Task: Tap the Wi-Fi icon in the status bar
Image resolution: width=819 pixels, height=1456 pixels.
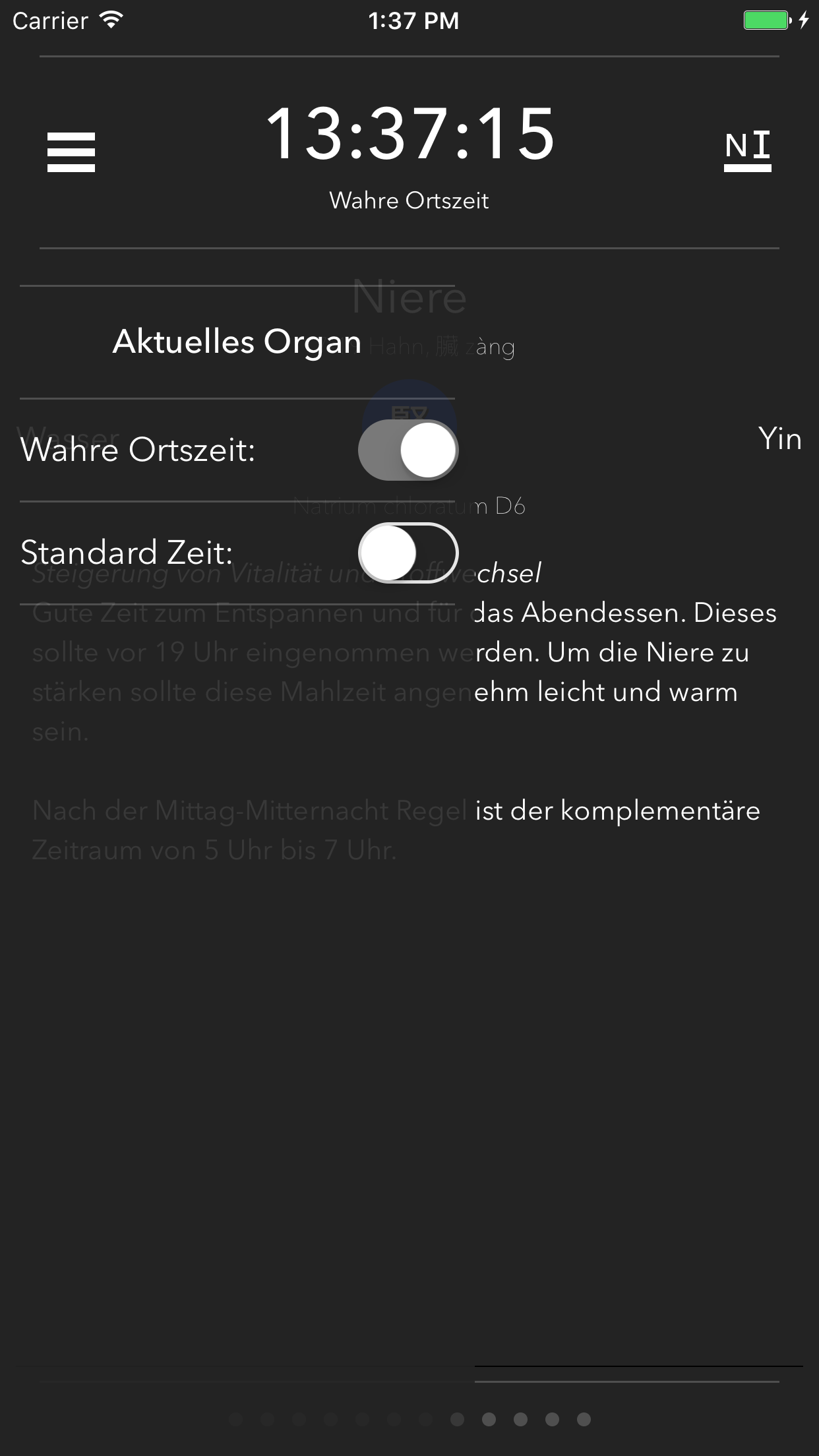Action: (x=109, y=20)
